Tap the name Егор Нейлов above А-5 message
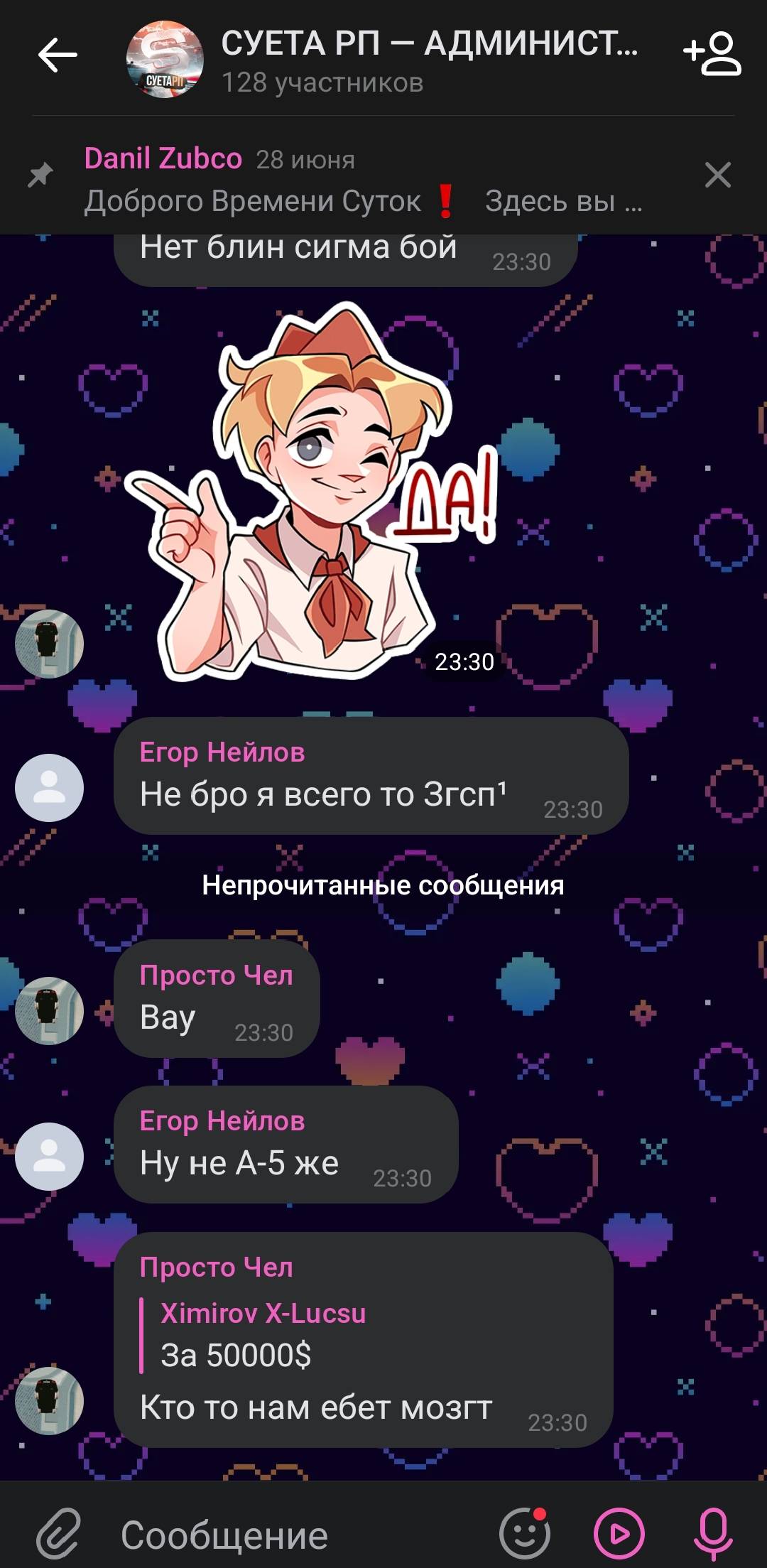Viewport: 767px width, 1568px height. (x=222, y=1120)
